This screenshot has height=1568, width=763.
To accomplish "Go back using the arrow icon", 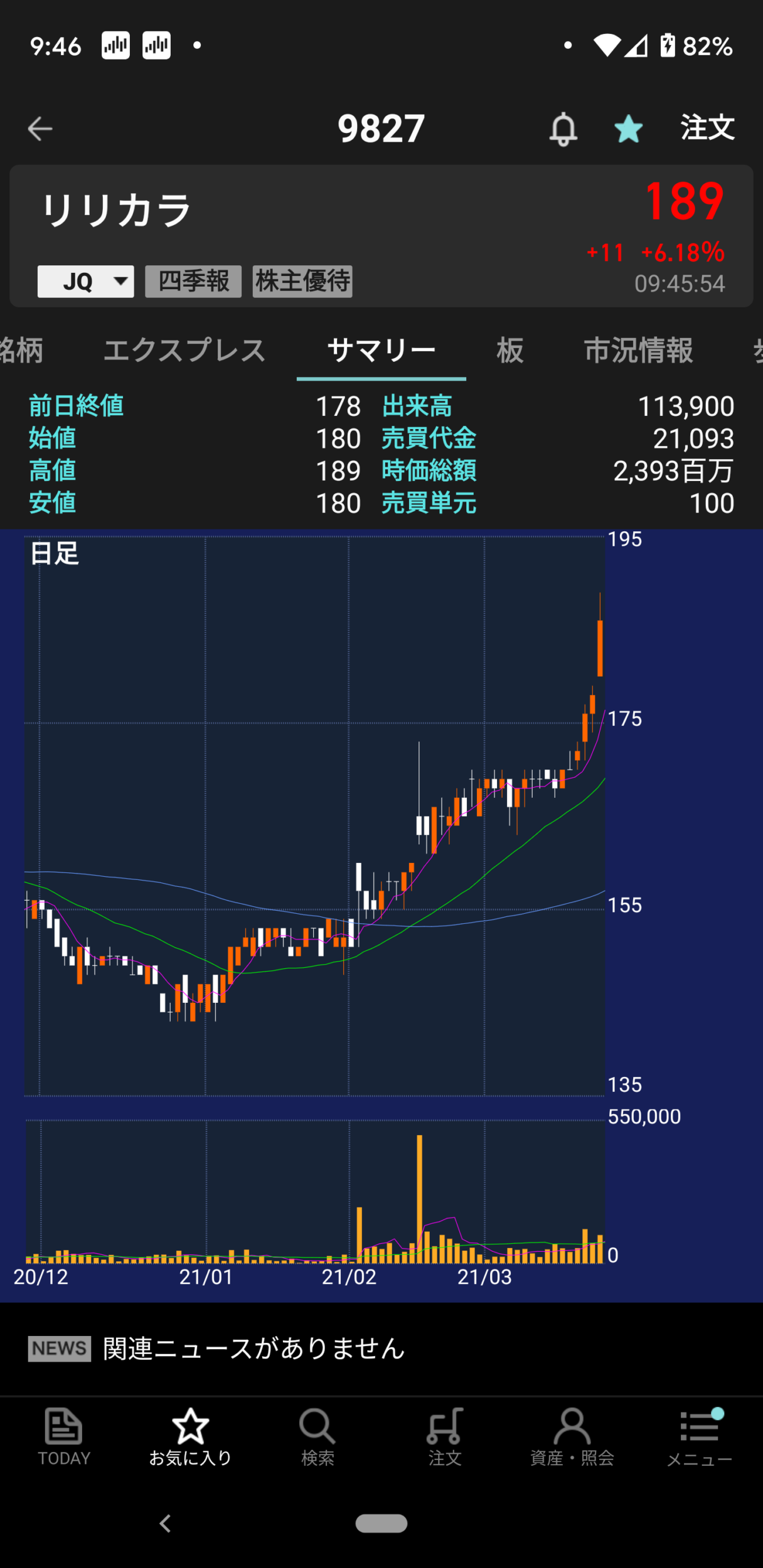I will (x=40, y=129).
